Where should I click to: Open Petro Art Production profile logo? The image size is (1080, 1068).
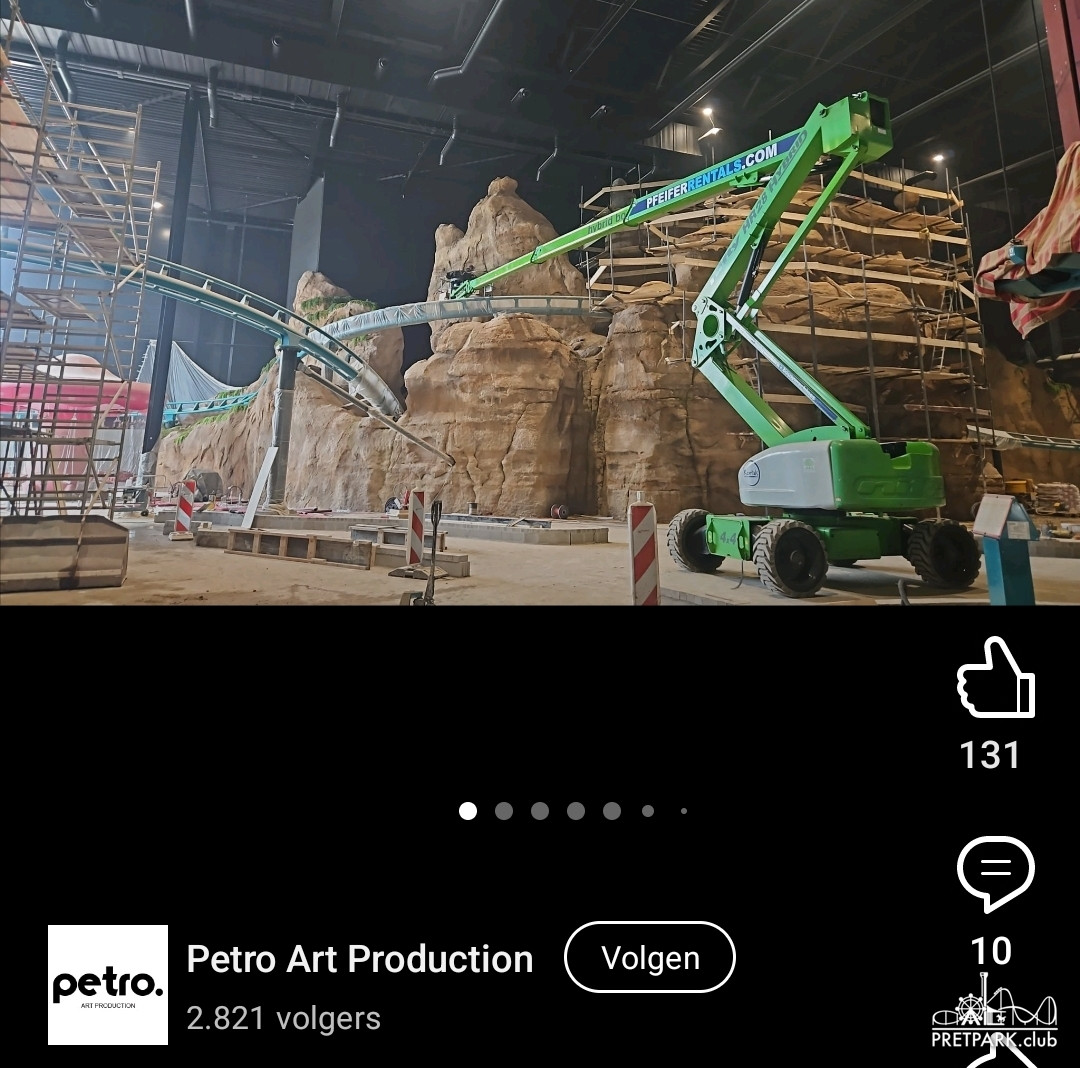pyautogui.click(x=108, y=985)
